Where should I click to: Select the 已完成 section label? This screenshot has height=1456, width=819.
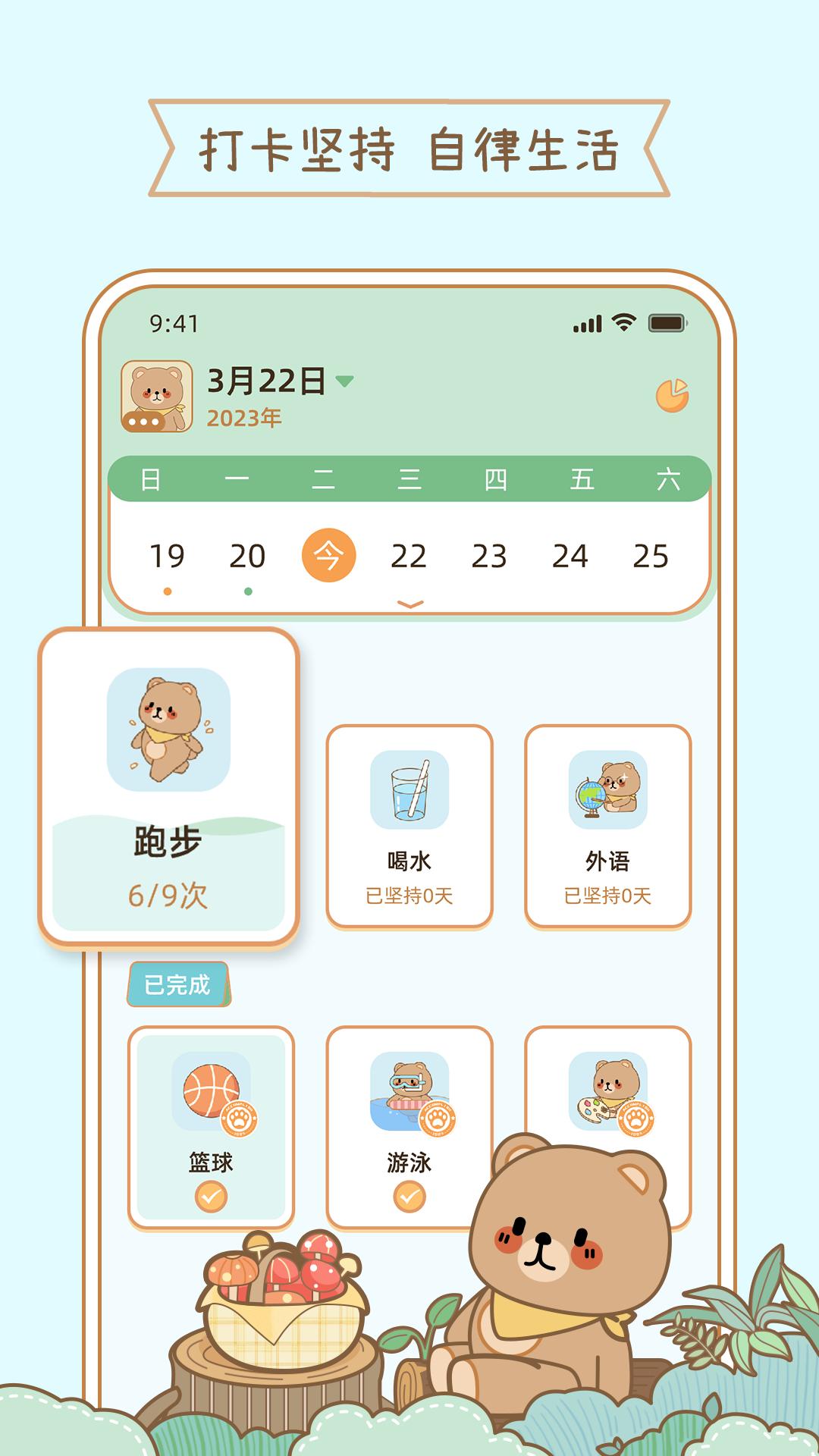coord(179,982)
